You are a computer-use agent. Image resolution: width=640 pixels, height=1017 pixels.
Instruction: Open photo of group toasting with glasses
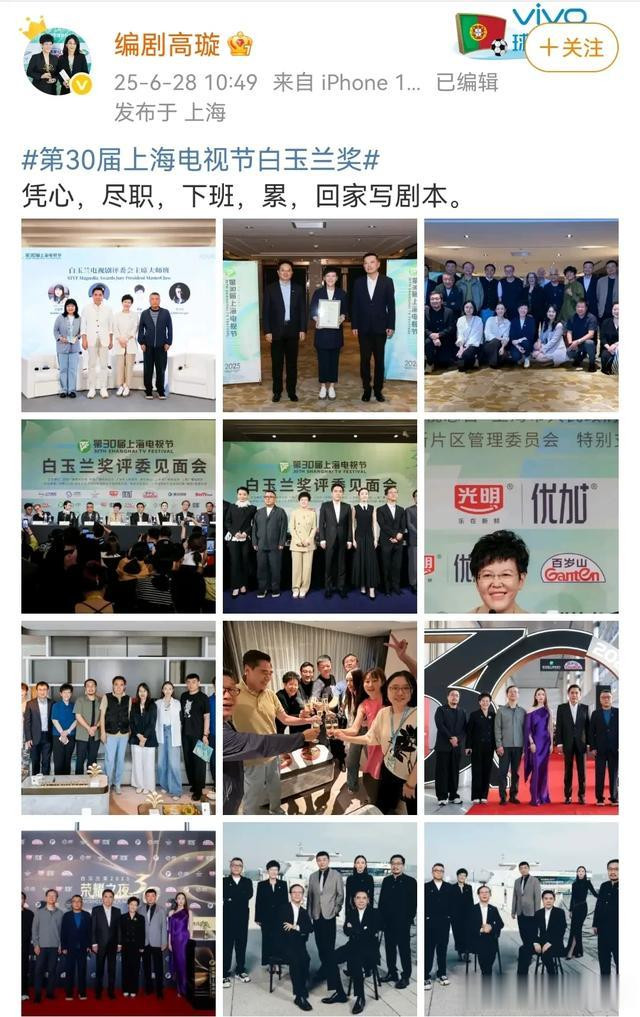point(320,717)
